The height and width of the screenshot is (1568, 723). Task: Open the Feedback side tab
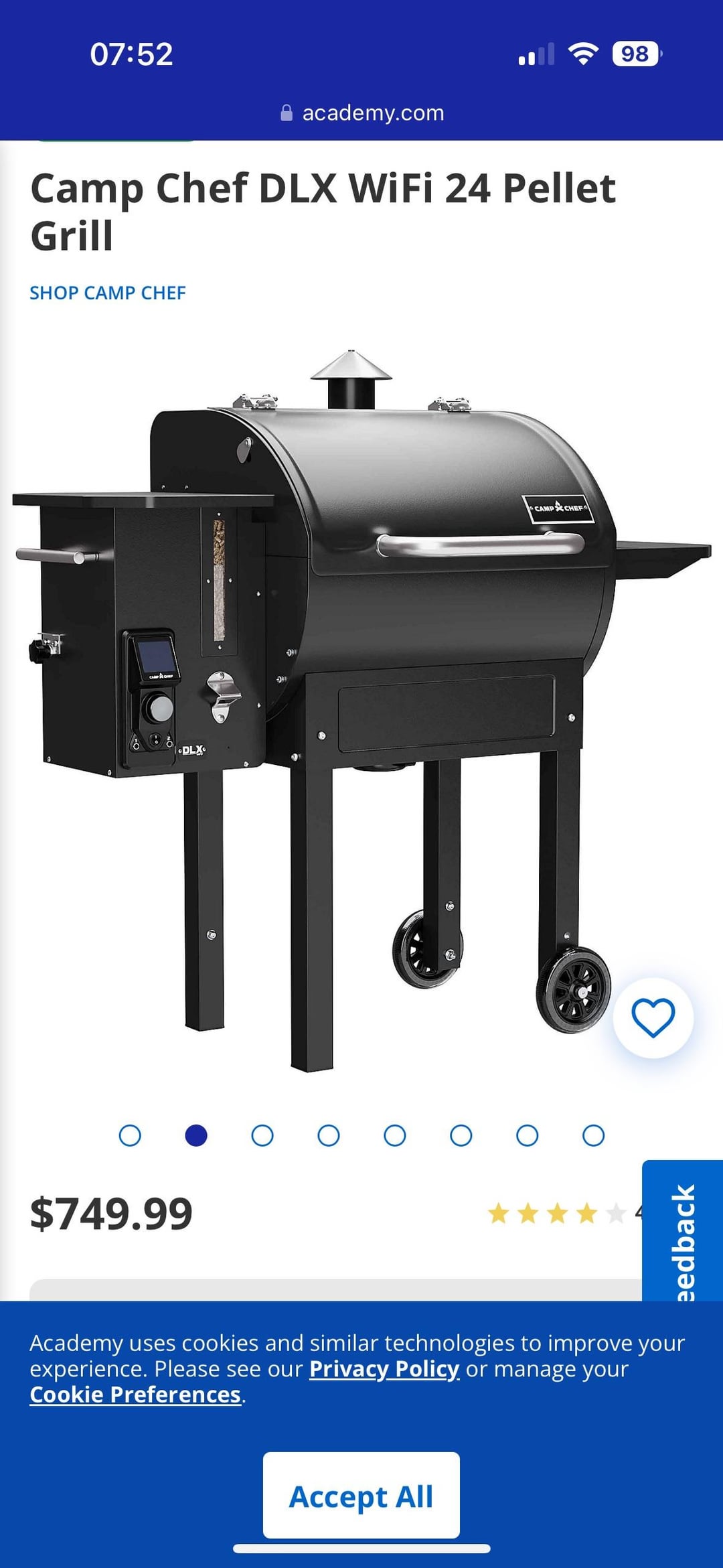tap(683, 1239)
